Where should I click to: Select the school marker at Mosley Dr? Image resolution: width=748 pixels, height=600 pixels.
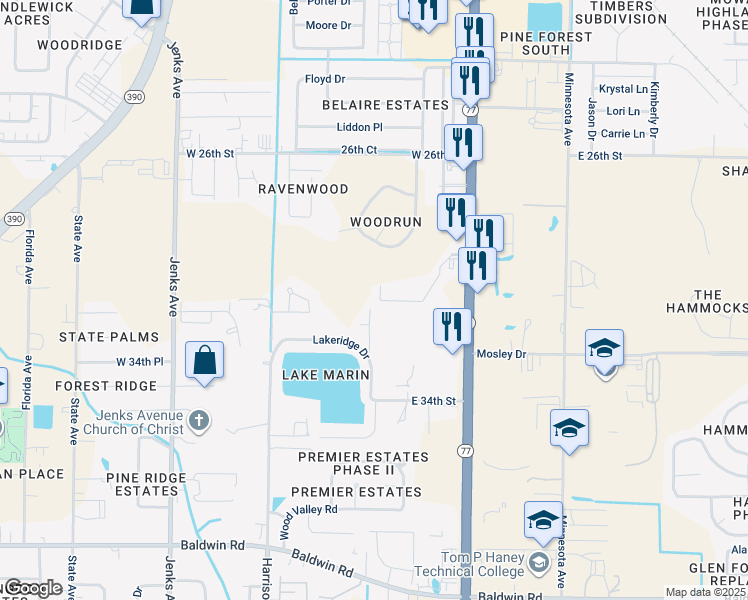604,348
